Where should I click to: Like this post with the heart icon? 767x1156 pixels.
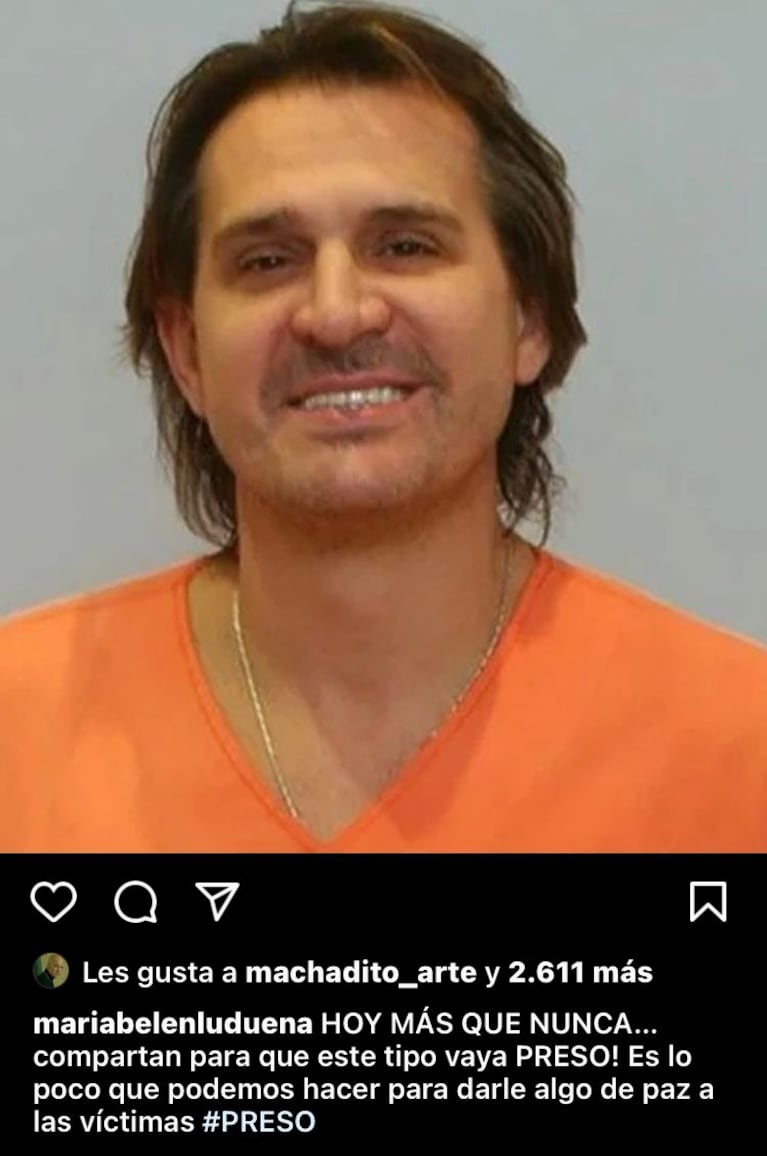click(53, 903)
